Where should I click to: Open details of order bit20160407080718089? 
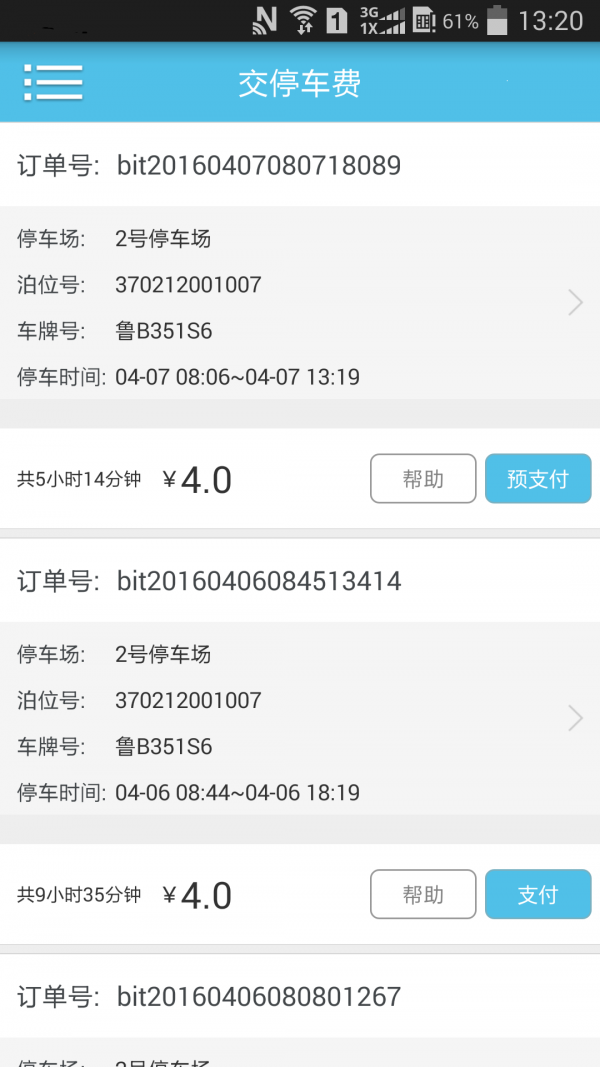pos(300,303)
